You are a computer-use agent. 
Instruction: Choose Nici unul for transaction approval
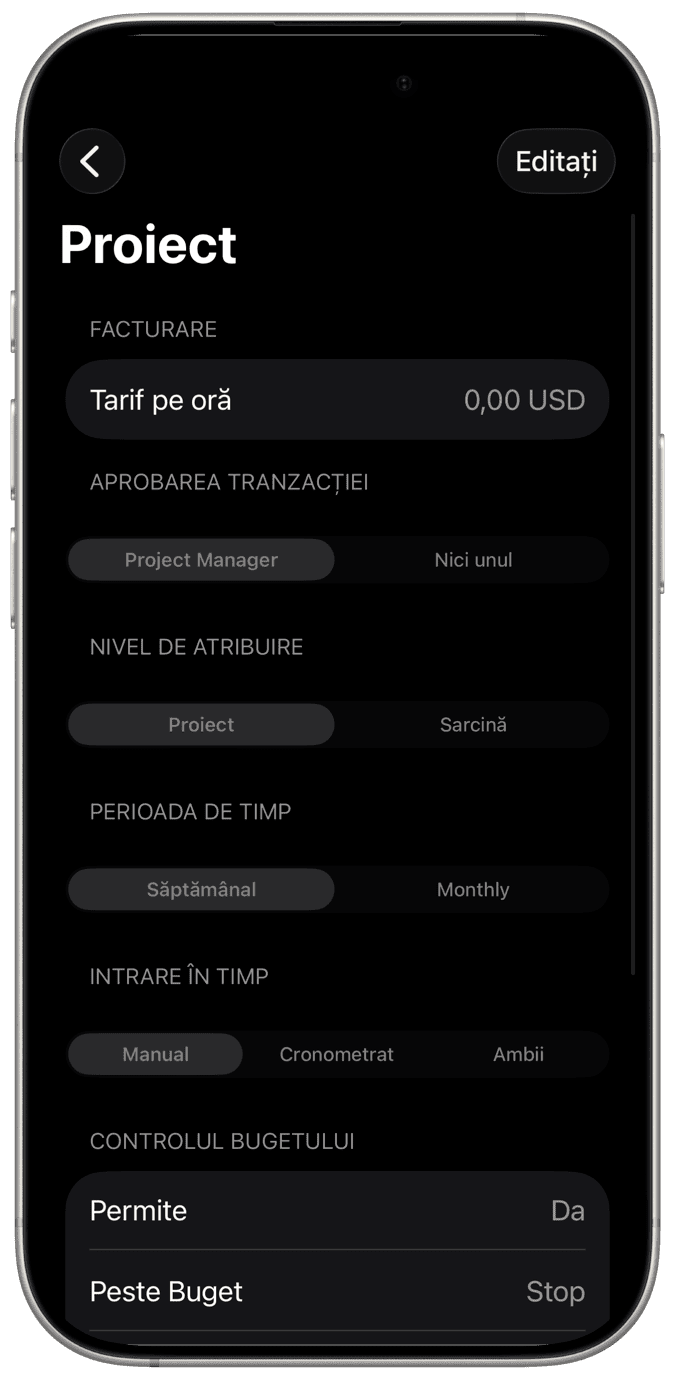pos(473,560)
